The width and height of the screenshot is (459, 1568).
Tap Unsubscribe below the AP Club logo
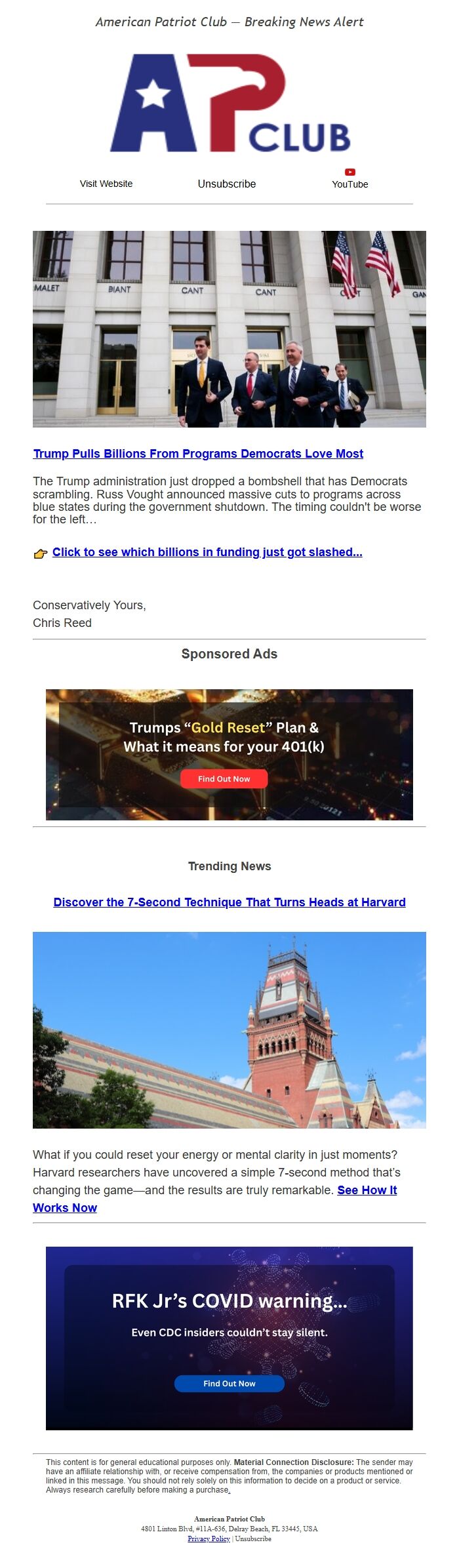click(226, 184)
